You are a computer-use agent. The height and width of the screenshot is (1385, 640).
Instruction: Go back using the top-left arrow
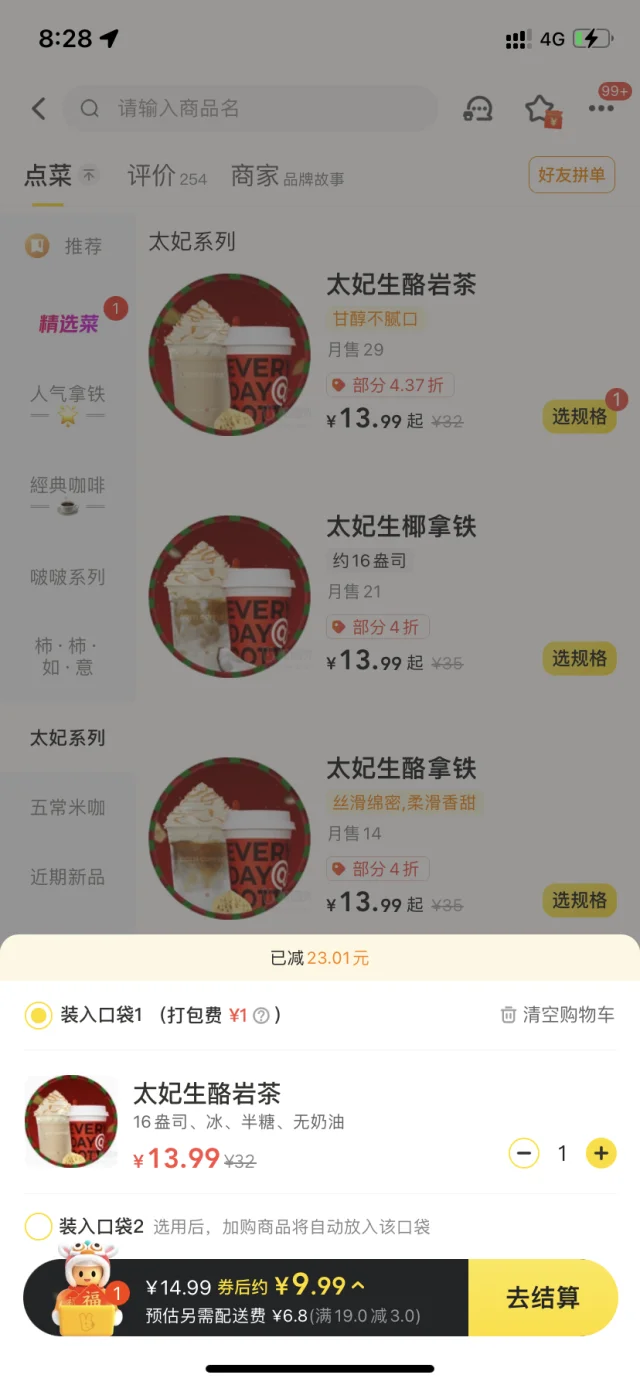coord(38,109)
